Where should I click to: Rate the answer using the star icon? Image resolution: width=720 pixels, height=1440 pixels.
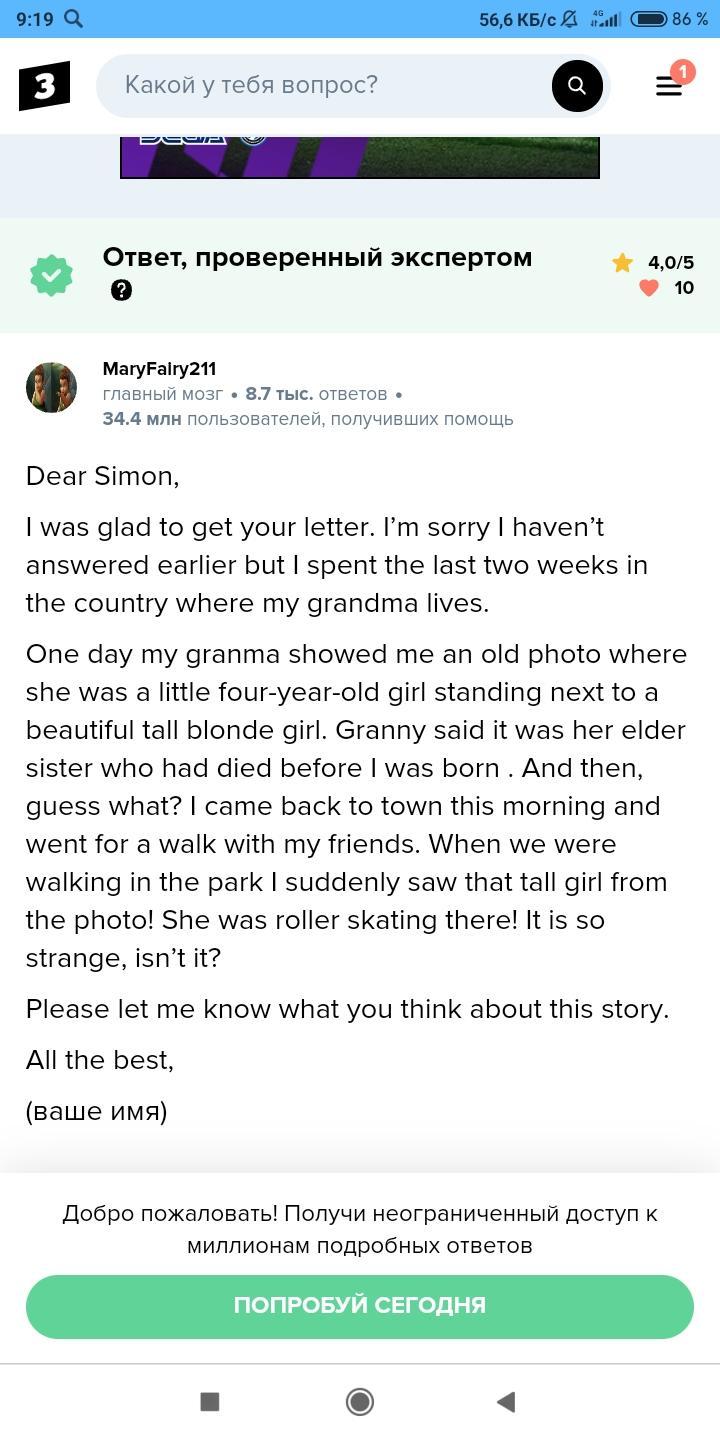623,263
